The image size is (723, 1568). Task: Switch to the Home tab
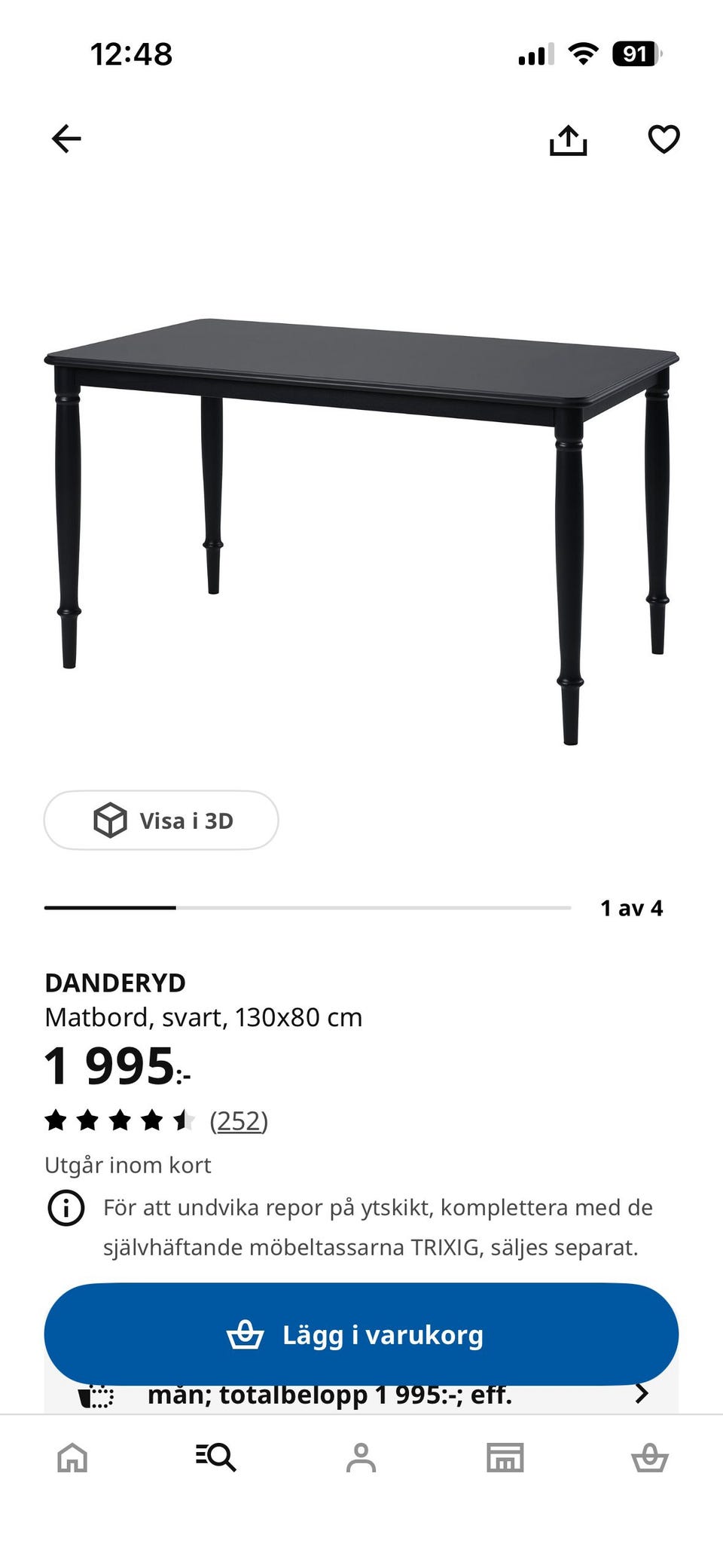tap(72, 1457)
